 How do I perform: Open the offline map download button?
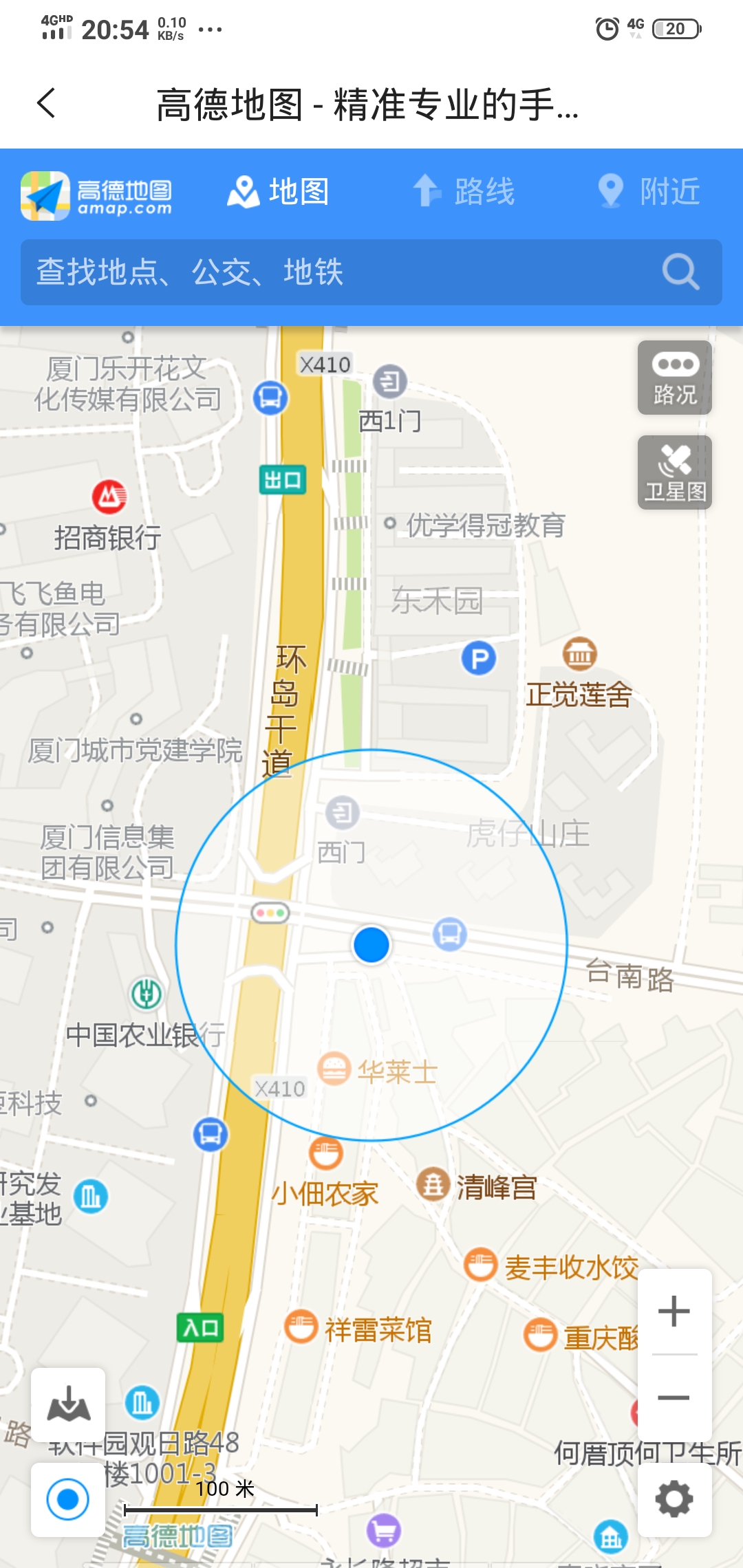tap(68, 1404)
